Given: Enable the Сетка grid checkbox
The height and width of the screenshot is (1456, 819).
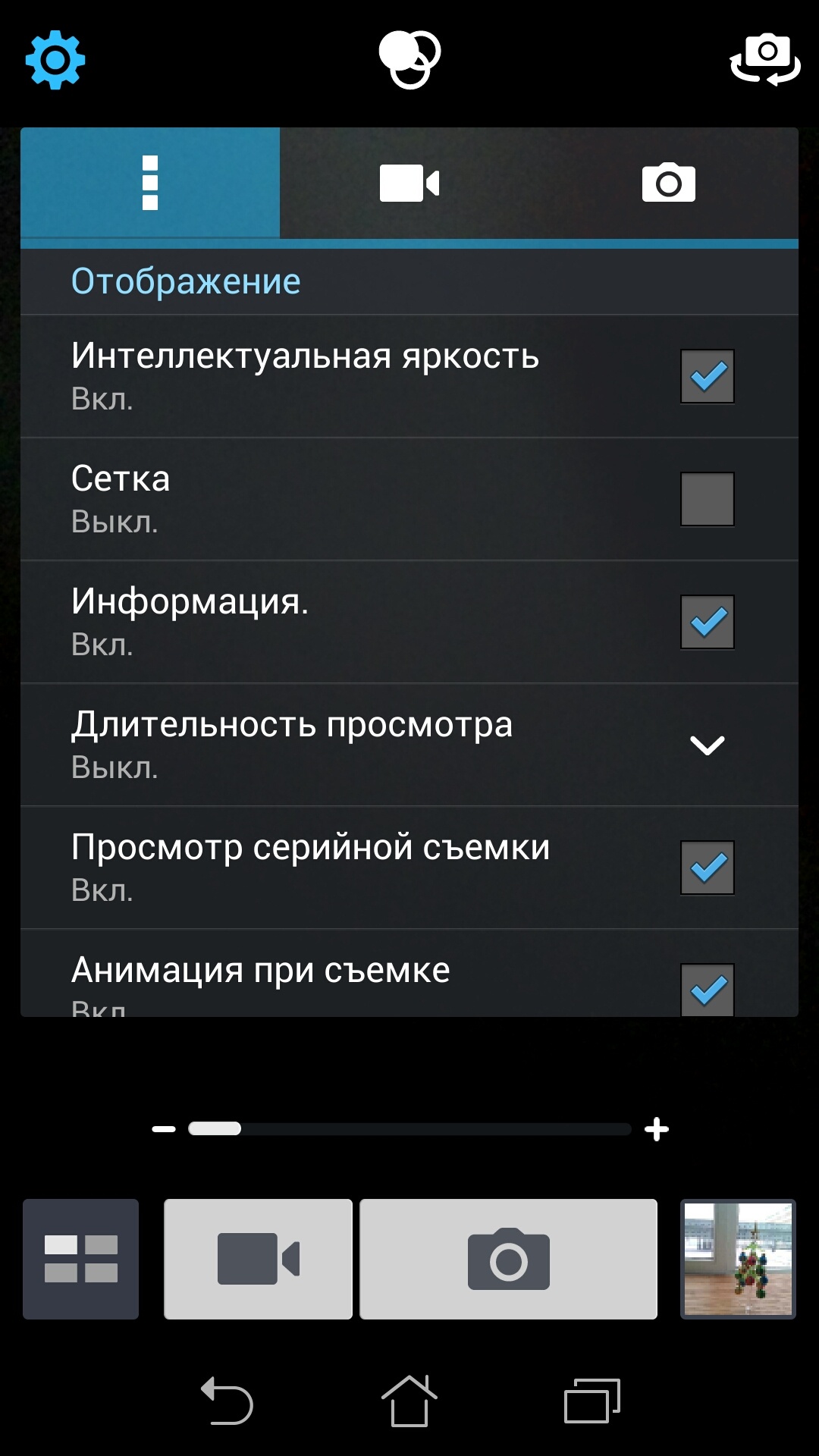Looking at the screenshot, I should pos(707,499).
